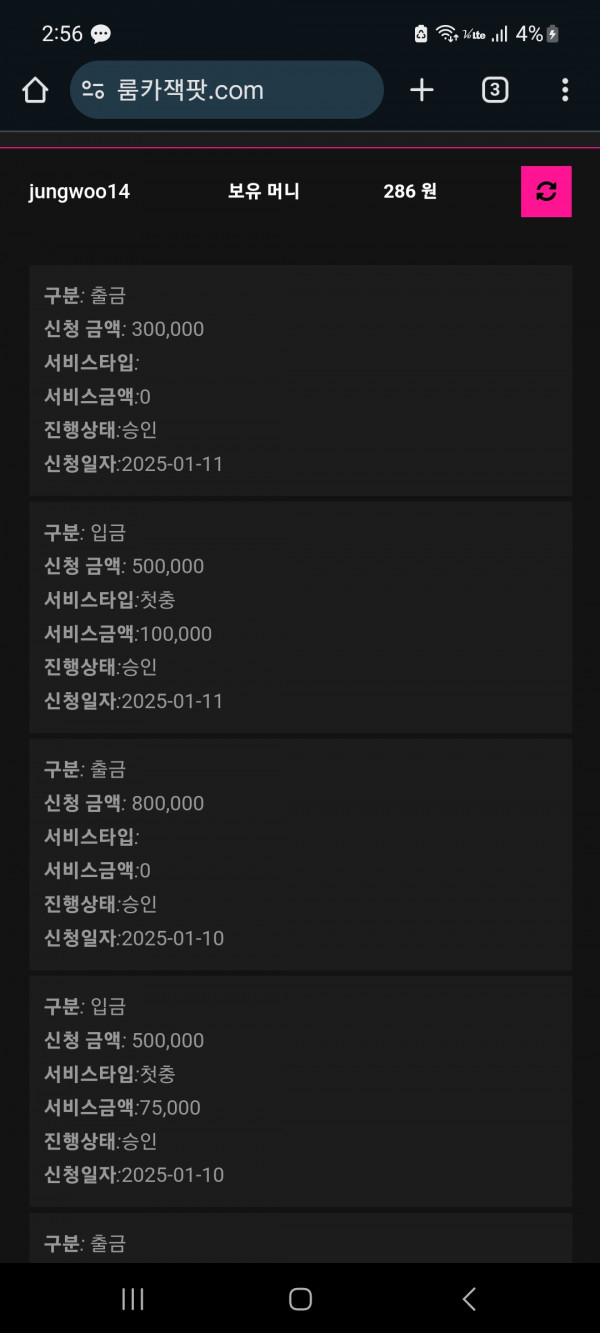The height and width of the screenshot is (1333, 600).
Task: Go back using system navigation
Action: (469, 1299)
